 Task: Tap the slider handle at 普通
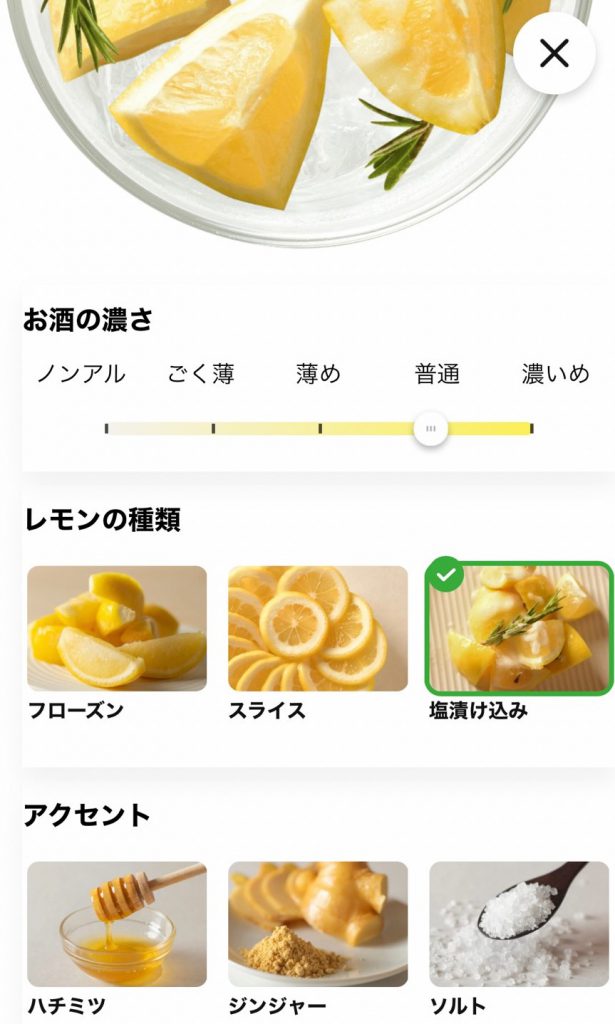pyautogui.click(x=431, y=428)
